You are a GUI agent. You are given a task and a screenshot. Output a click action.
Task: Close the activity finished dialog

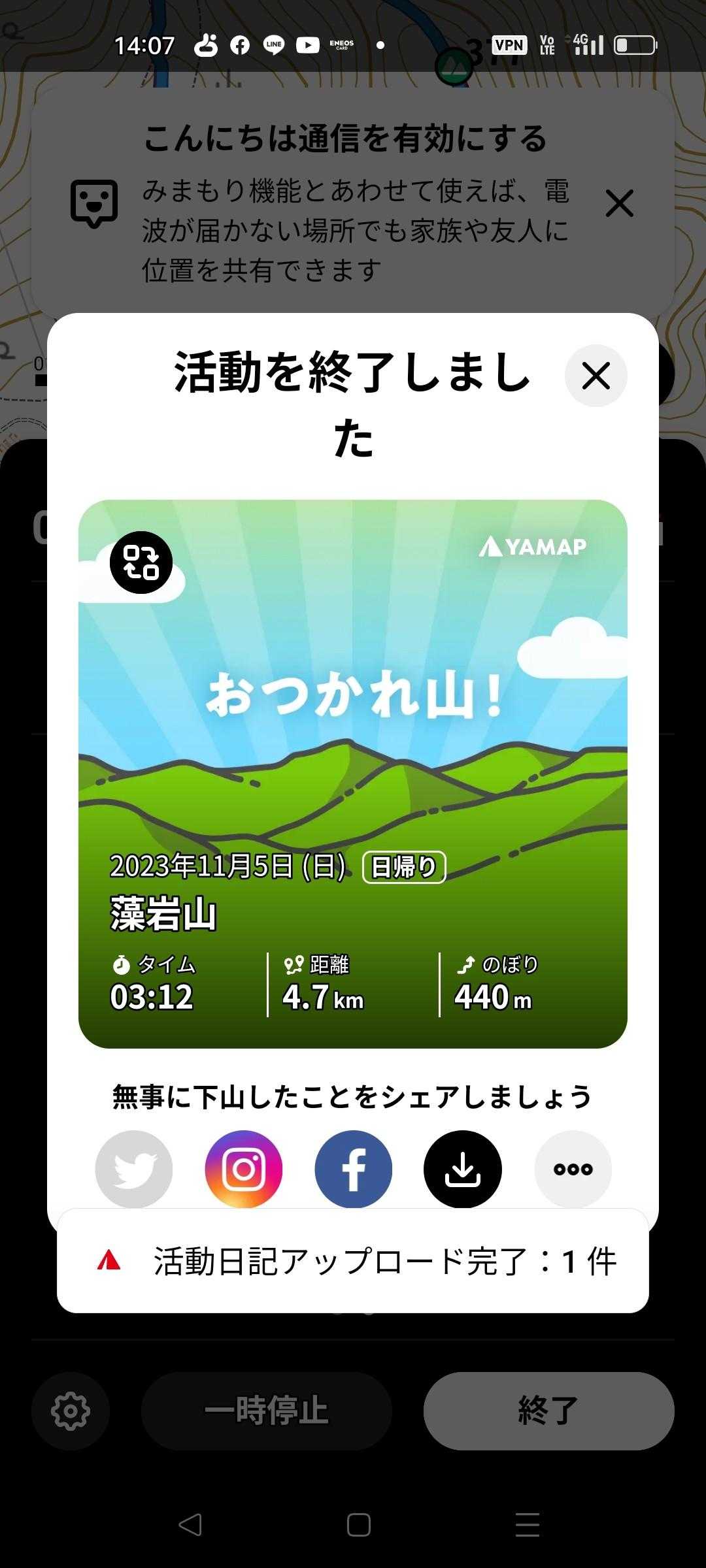click(596, 376)
